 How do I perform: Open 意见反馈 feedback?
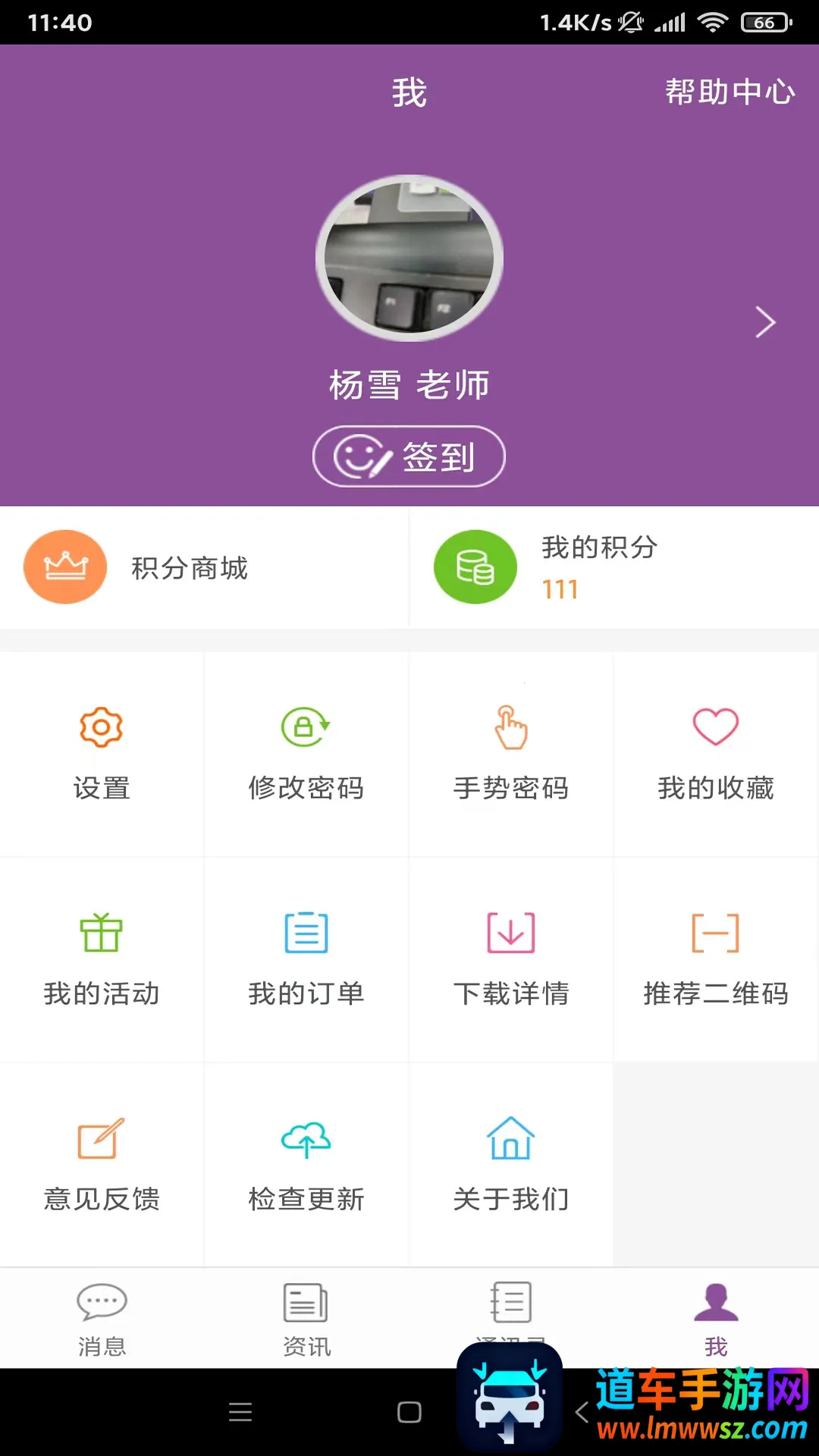(102, 1165)
